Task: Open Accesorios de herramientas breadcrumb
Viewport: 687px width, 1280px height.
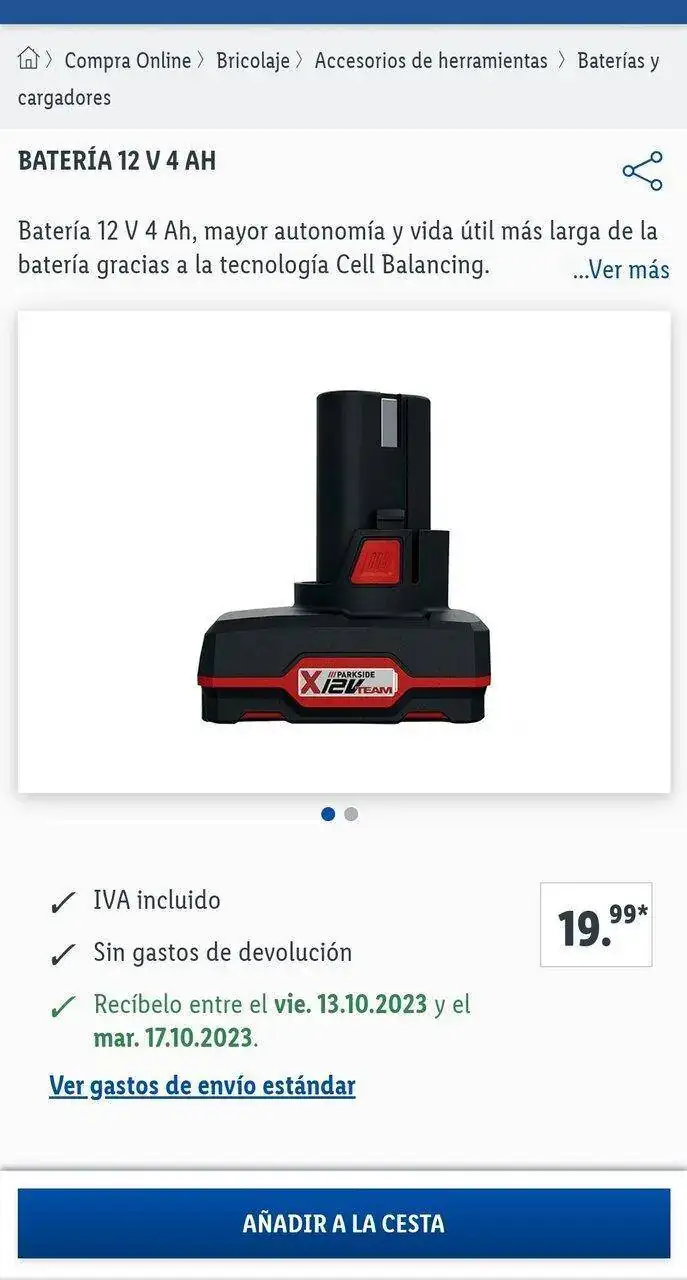Action: click(431, 61)
